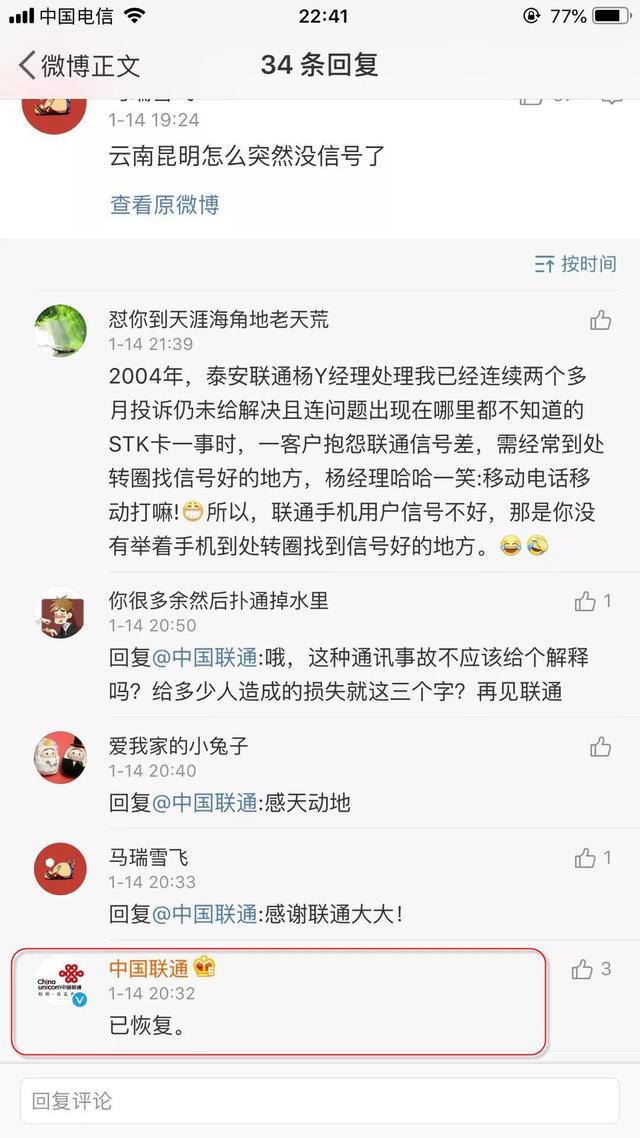Image resolution: width=640 pixels, height=1138 pixels.
Task: Tap the 回复评论 input field
Action: [320, 1101]
